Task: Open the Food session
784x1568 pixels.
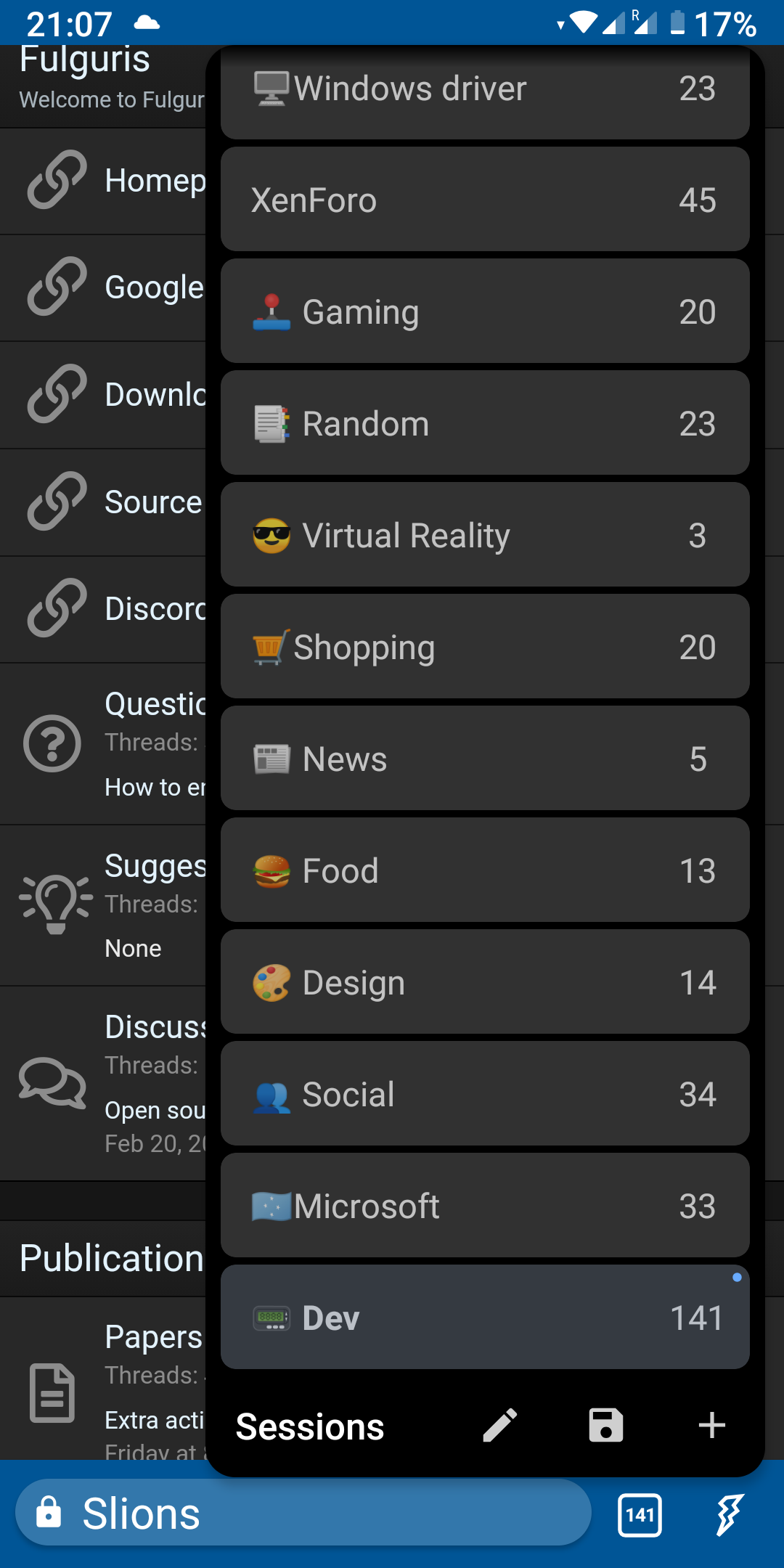Action: point(485,871)
